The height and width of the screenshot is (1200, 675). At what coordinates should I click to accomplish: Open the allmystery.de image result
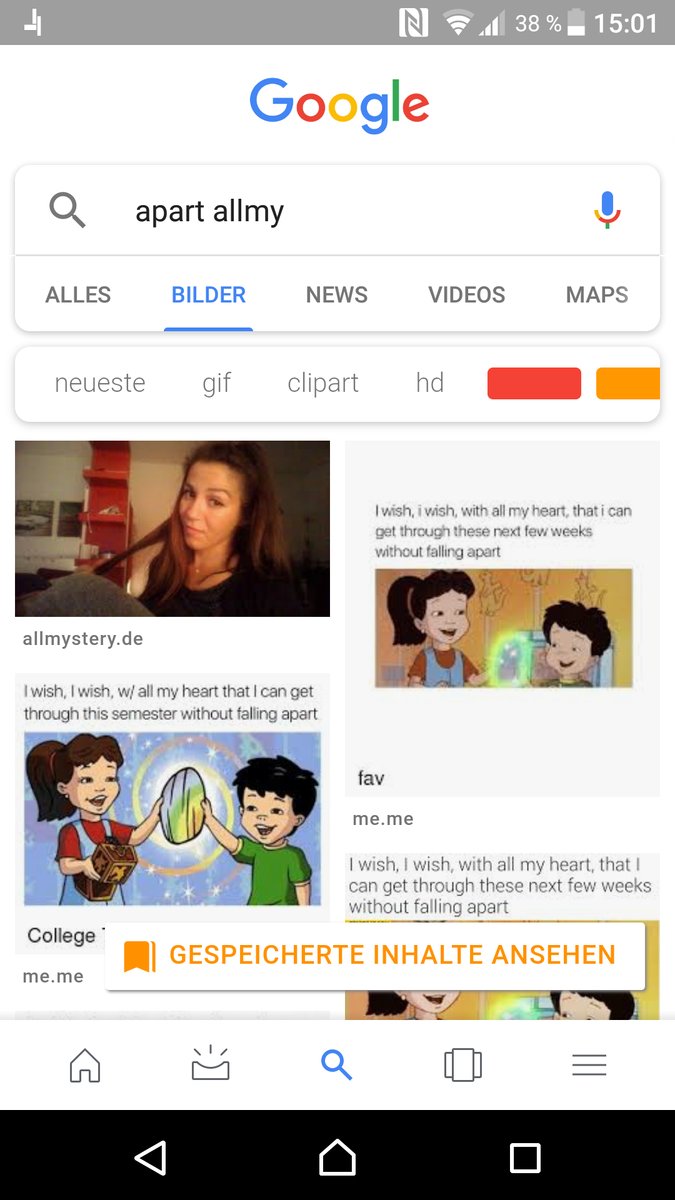pyautogui.click(x=172, y=528)
